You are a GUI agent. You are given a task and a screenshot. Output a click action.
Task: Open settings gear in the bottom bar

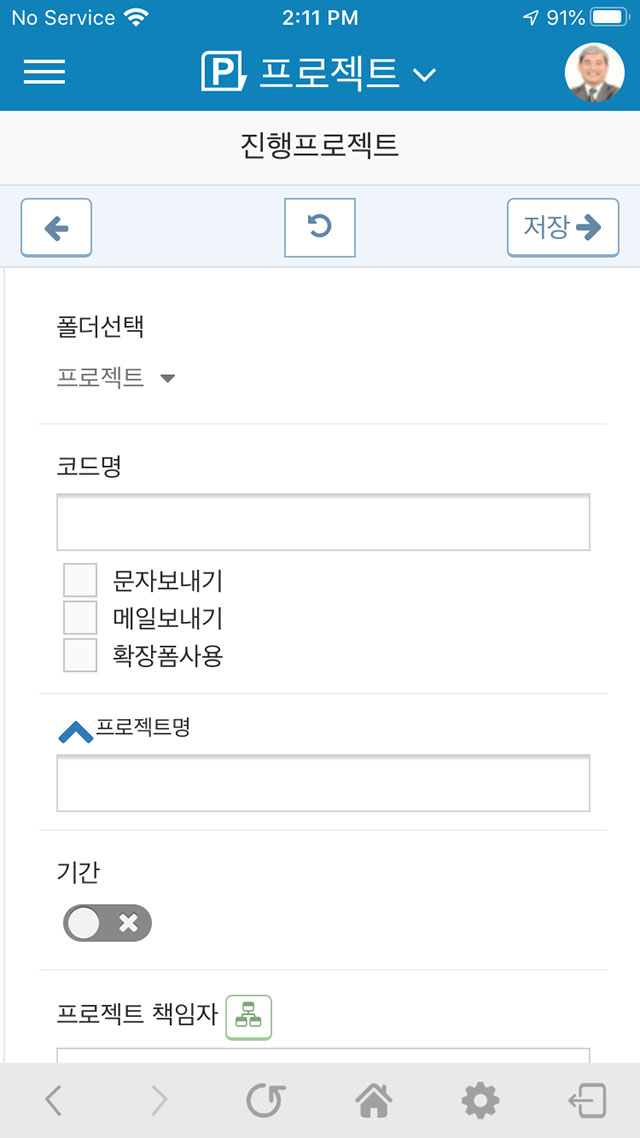(x=480, y=1101)
